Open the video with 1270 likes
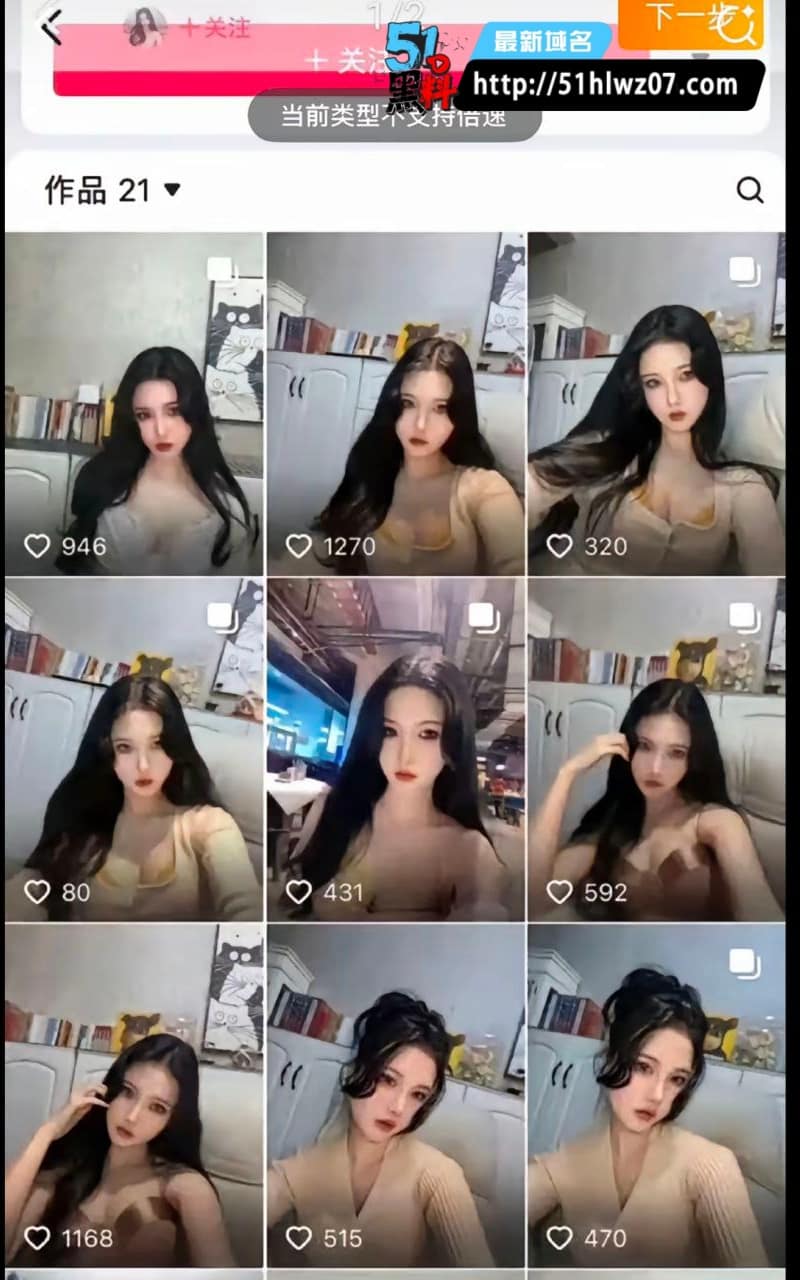This screenshot has height=1280, width=800. tap(396, 404)
